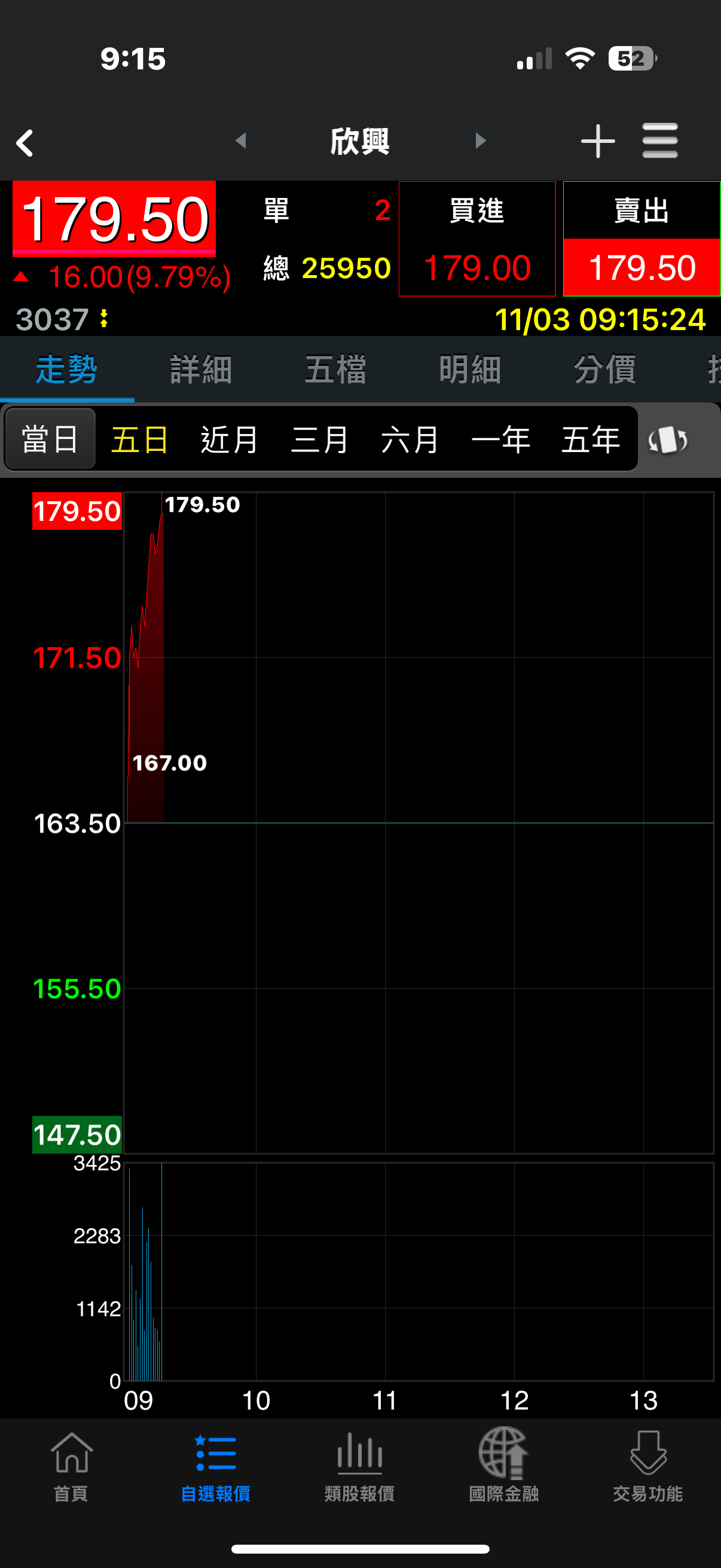This screenshot has width=721, height=1568.
Task: Display the 三月 chart
Action: 319,439
